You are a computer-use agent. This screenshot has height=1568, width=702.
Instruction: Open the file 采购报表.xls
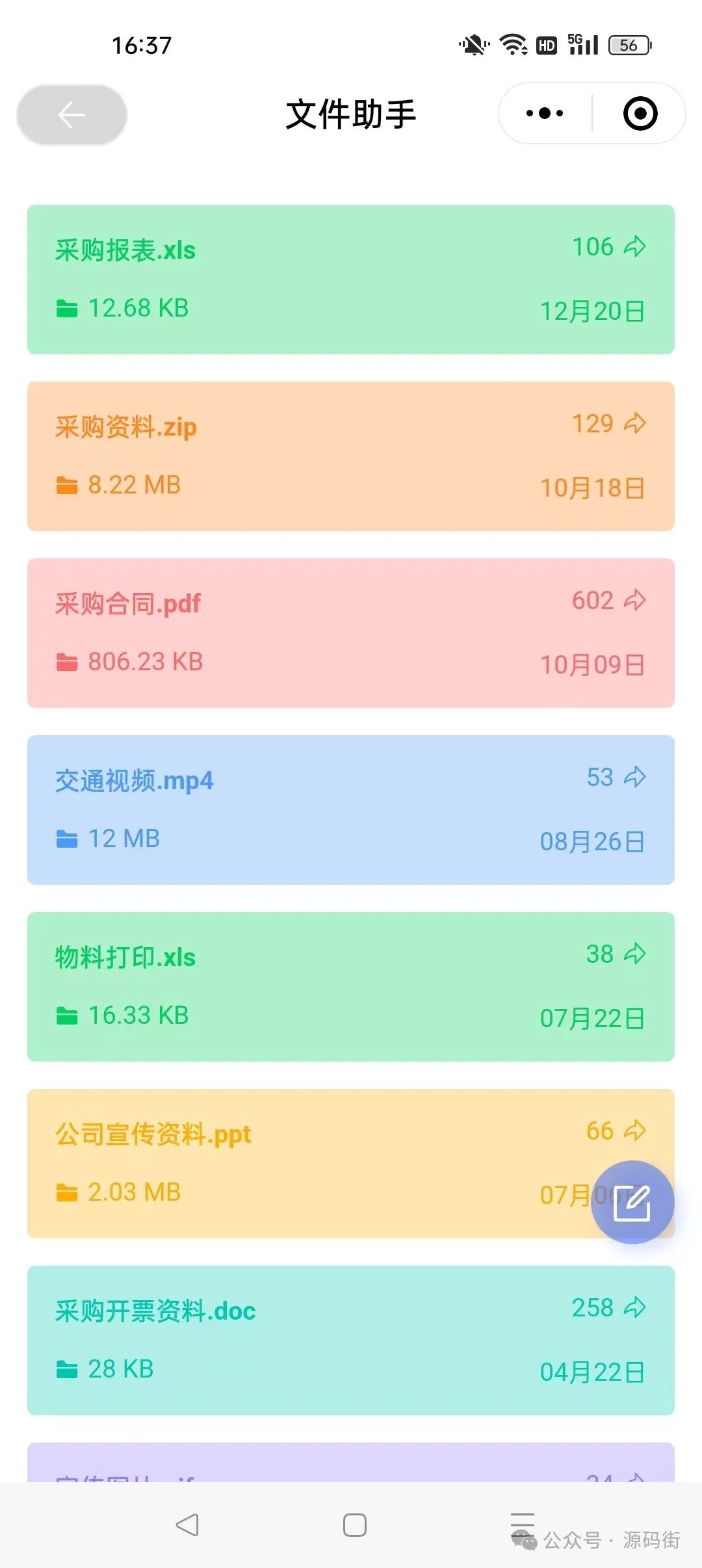(x=125, y=250)
